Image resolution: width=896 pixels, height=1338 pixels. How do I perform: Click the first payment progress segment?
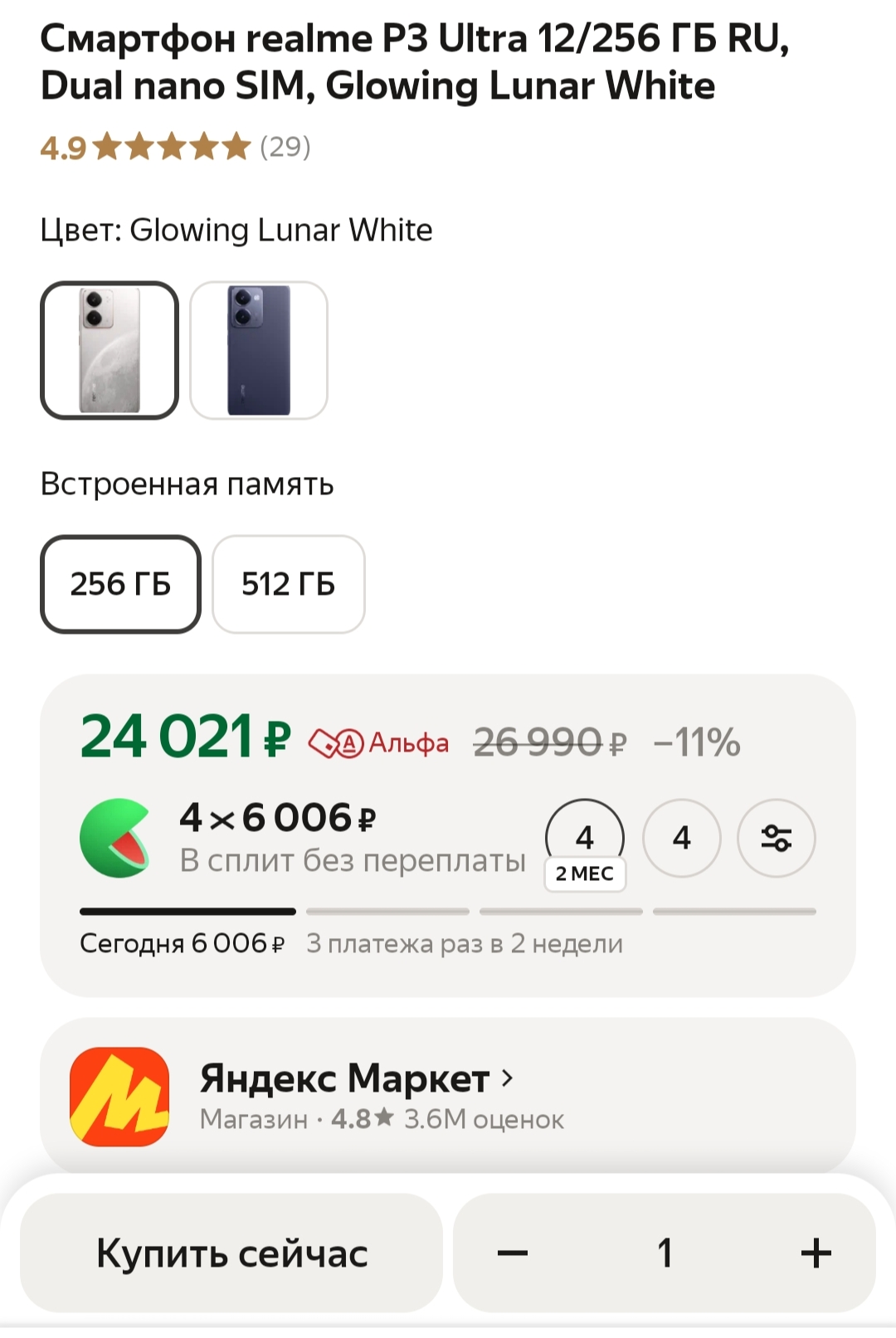point(187,911)
